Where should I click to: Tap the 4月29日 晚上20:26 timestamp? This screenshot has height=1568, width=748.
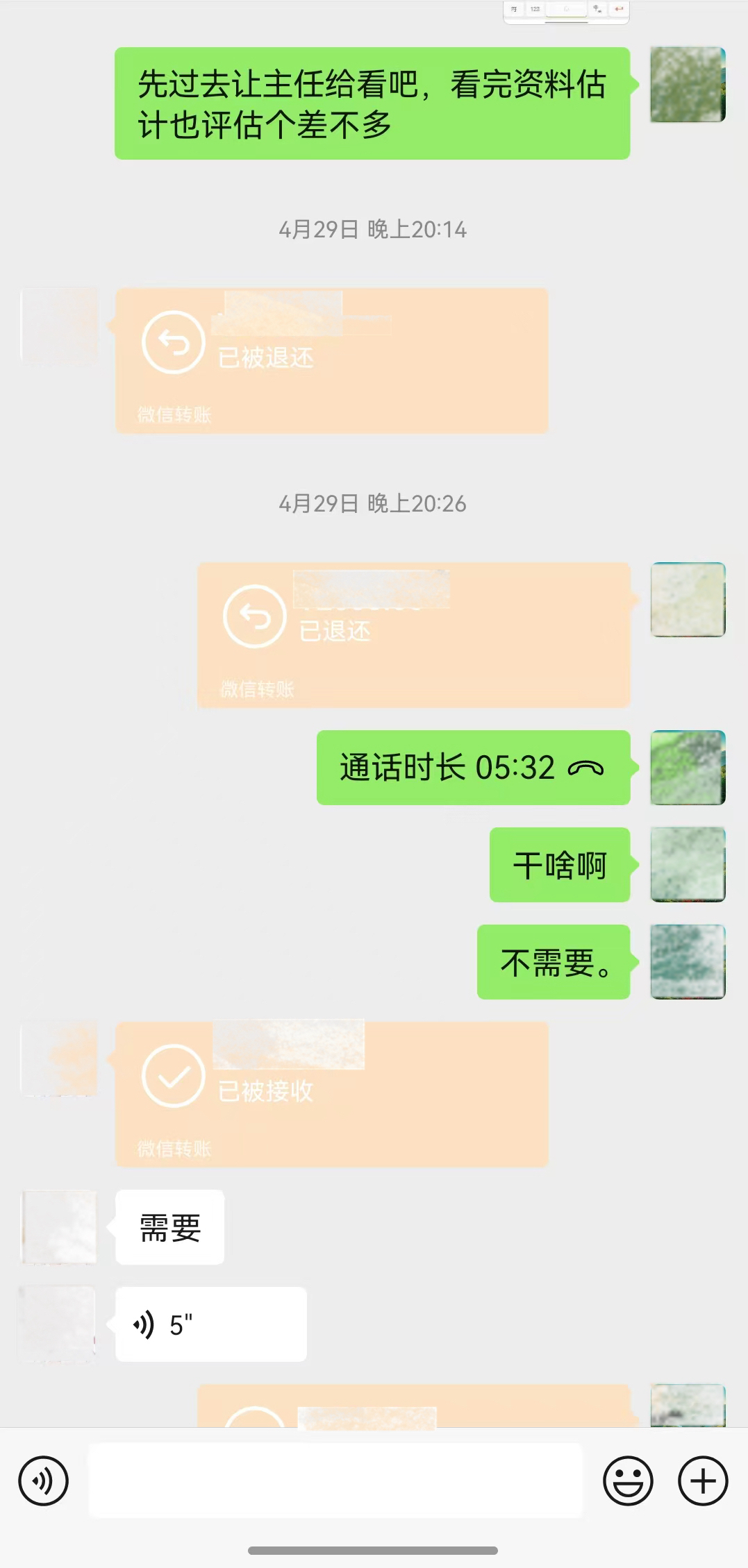tap(374, 505)
